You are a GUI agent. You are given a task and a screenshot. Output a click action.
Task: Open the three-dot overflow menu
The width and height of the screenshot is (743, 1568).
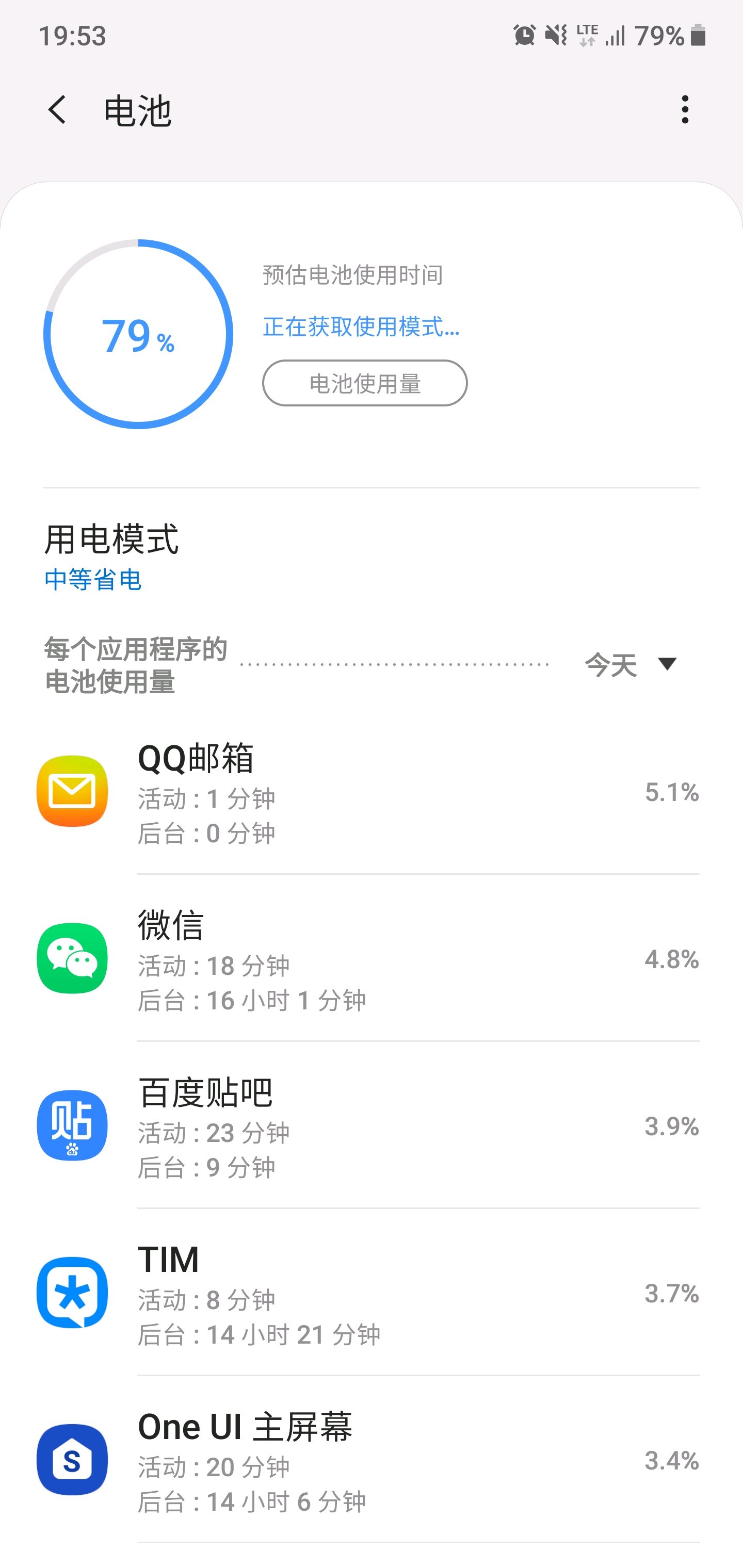tap(685, 110)
